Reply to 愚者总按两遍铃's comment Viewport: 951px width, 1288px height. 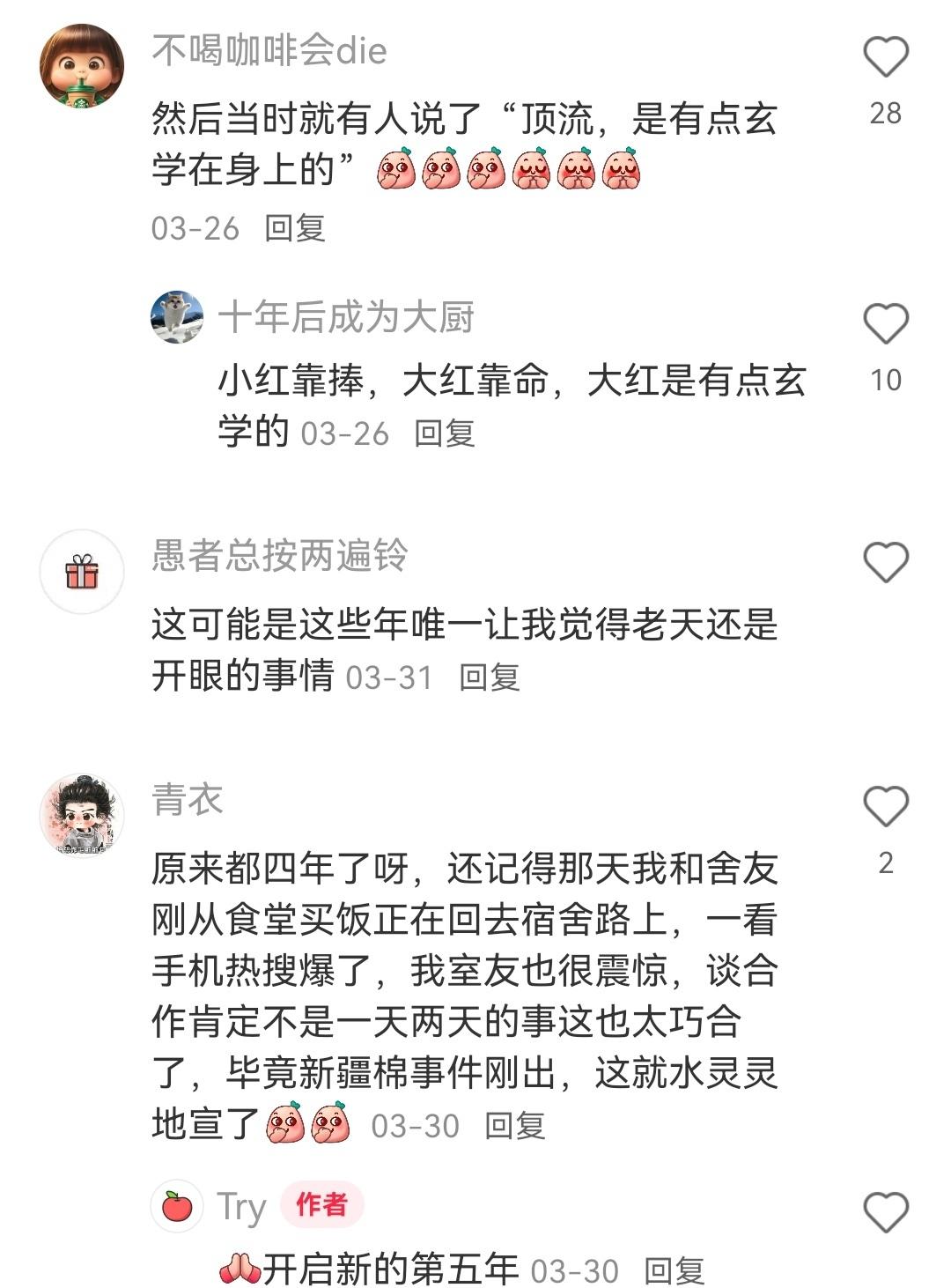click(x=490, y=677)
